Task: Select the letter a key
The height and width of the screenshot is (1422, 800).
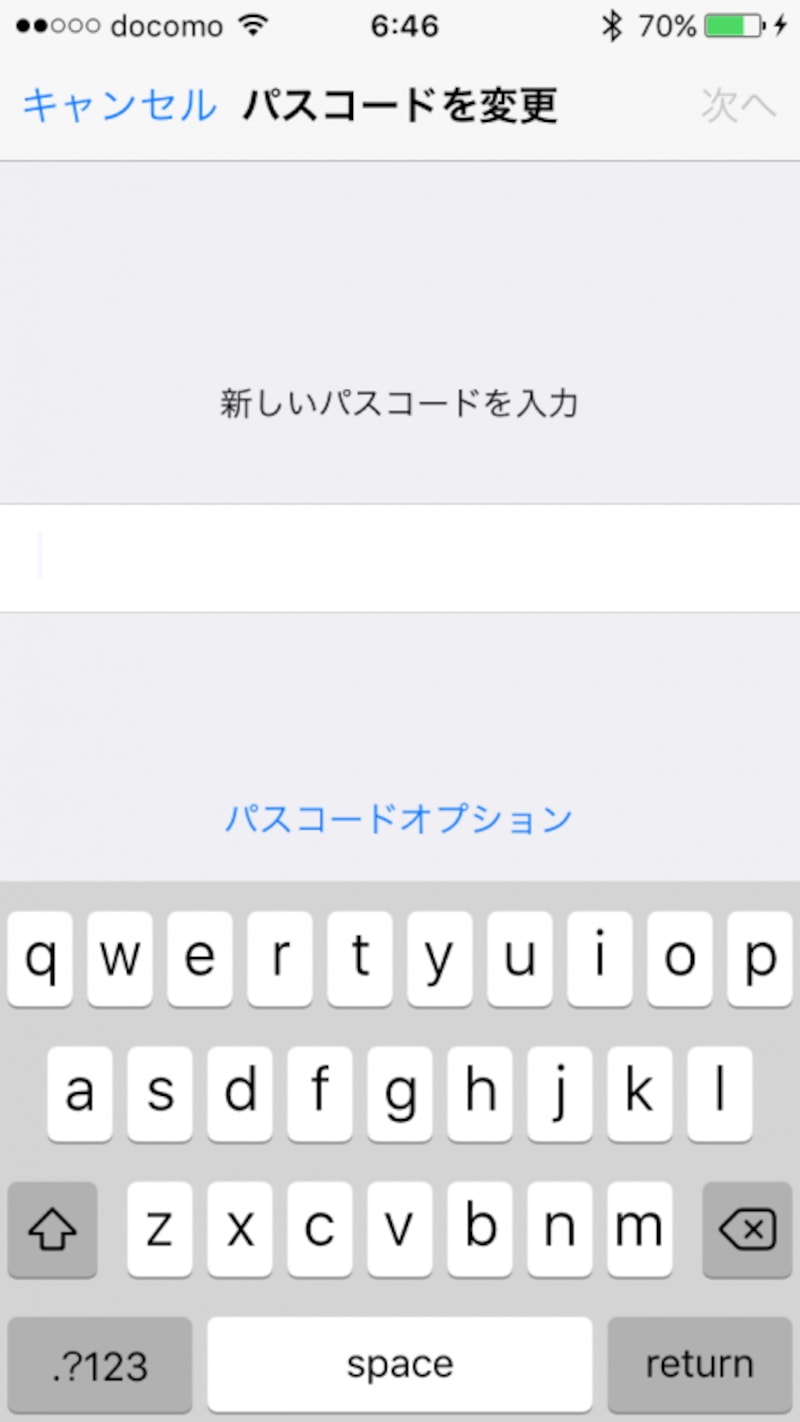Action: pyautogui.click(x=80, y=1092)
